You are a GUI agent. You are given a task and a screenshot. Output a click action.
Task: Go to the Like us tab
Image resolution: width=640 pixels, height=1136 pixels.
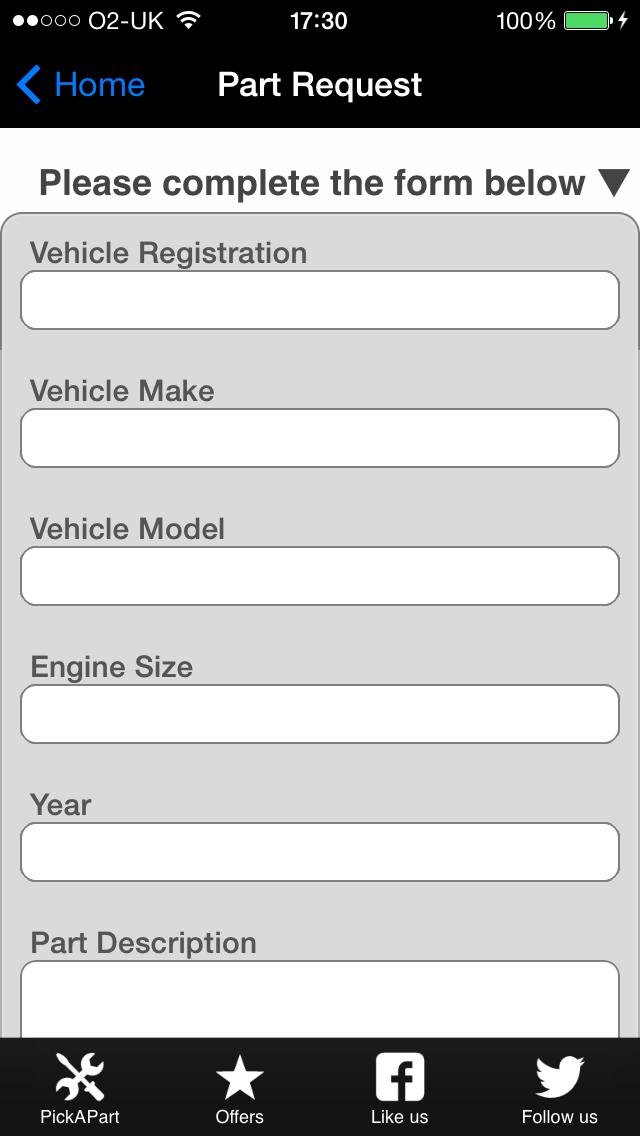[400, 1088]
